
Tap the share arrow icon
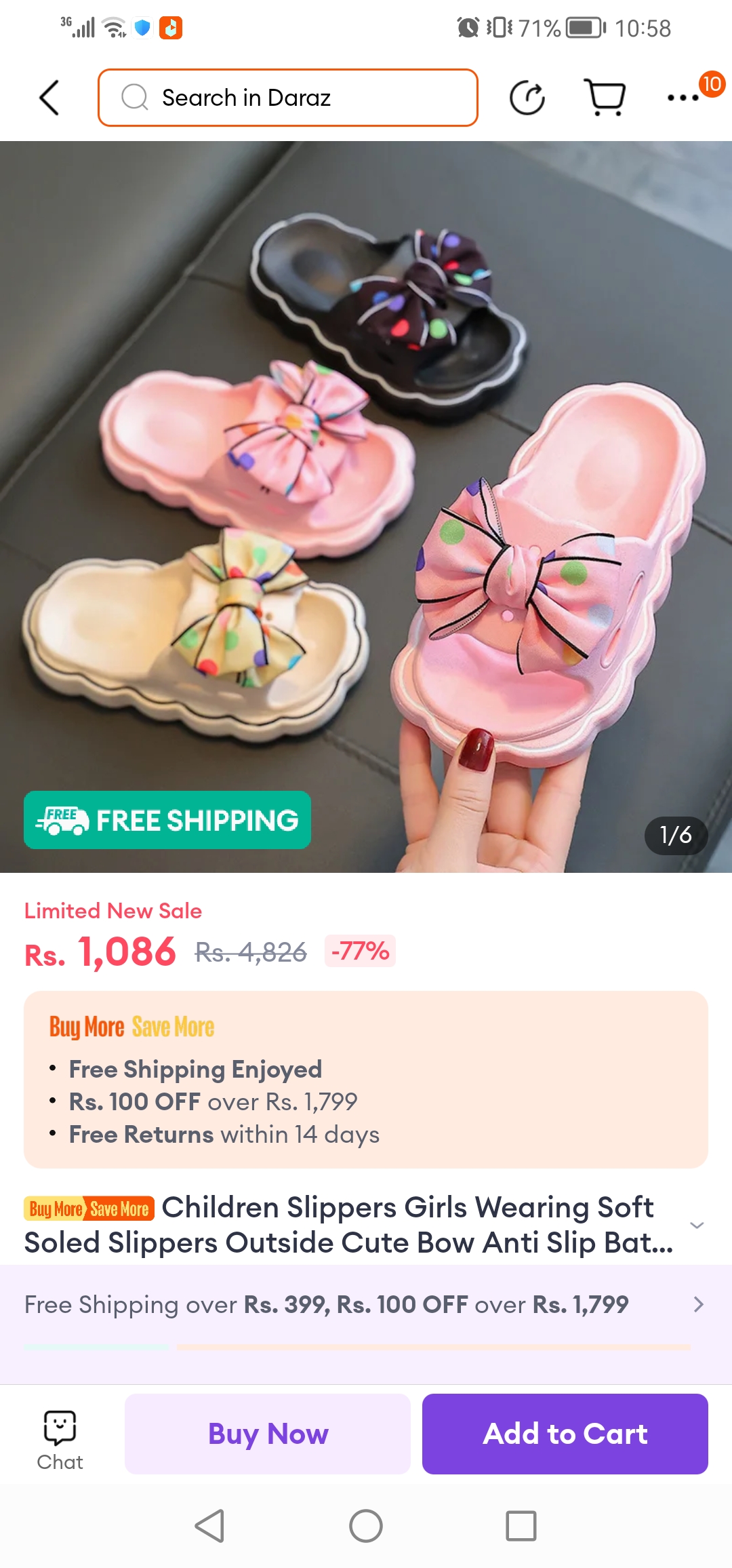click(x=527, y=98)
